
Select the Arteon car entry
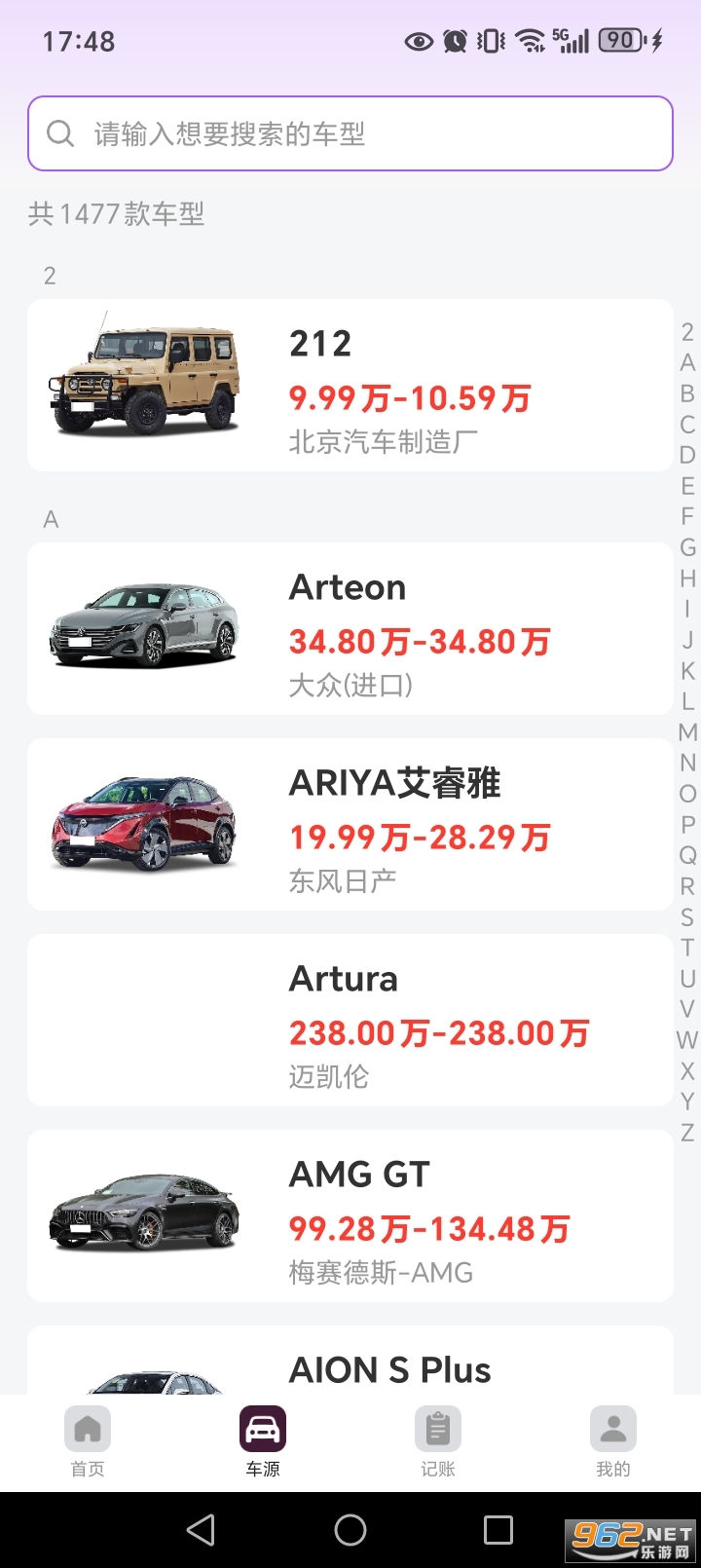tap(350, 629)
